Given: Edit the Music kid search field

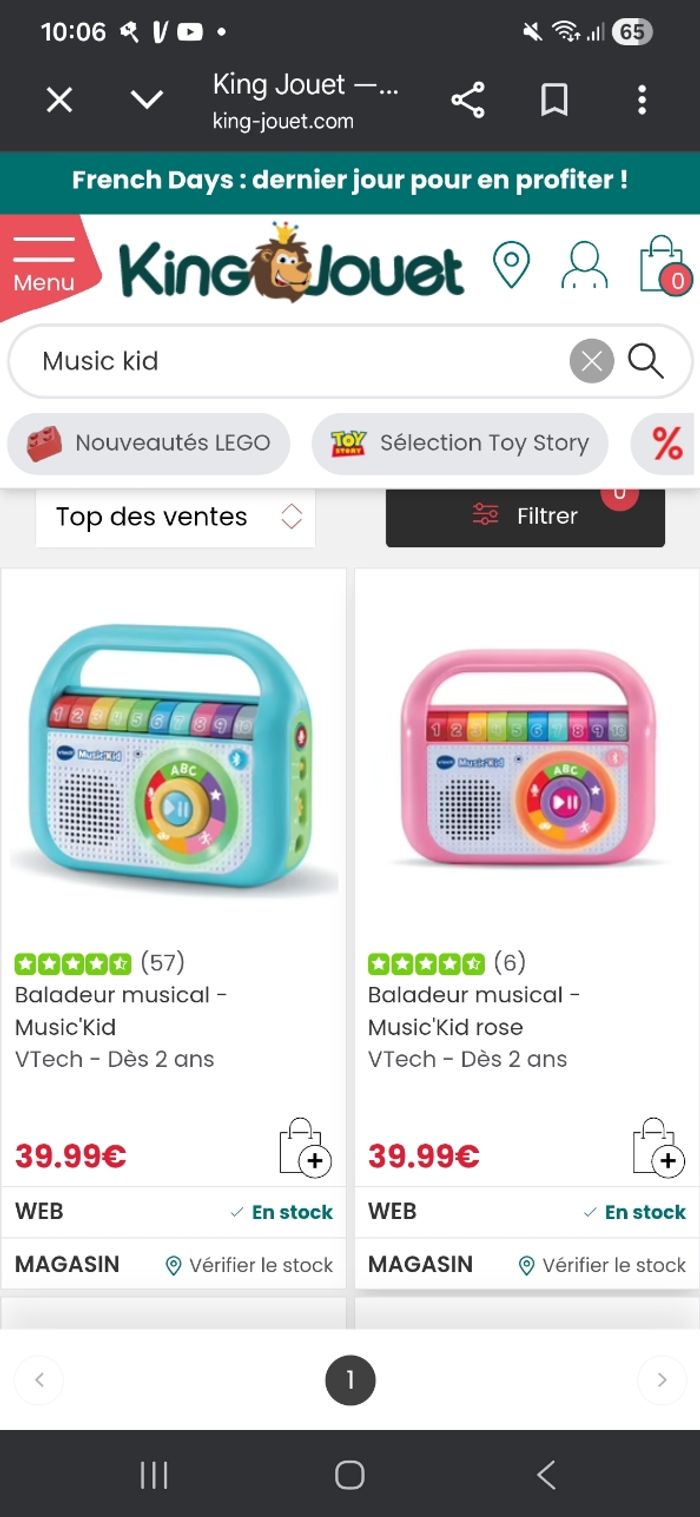Looking at the screenshot, I should 300,361.
